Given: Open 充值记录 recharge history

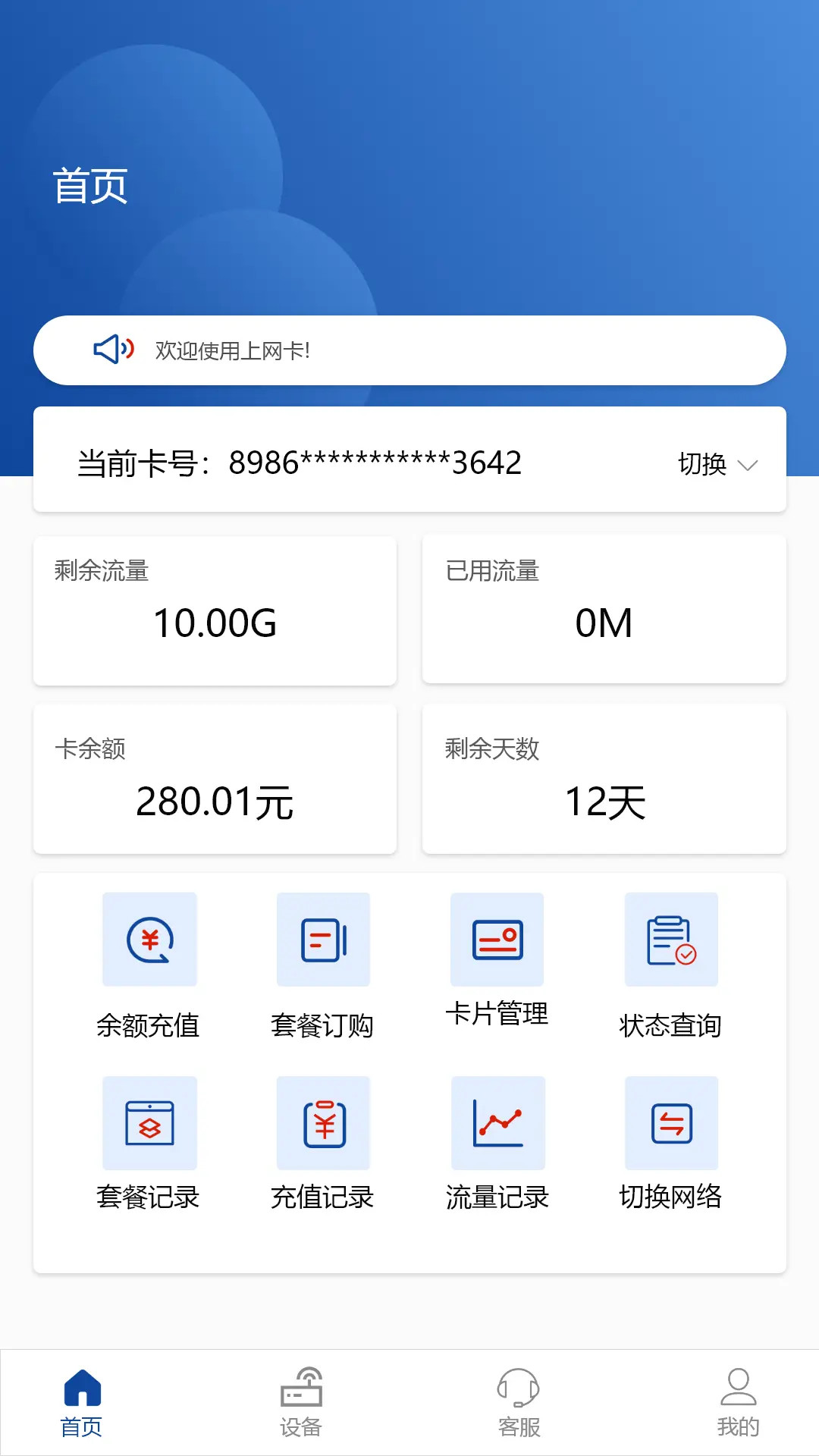Looking at the screenshot, I should pyautogui.click(x=323, y=1122).
